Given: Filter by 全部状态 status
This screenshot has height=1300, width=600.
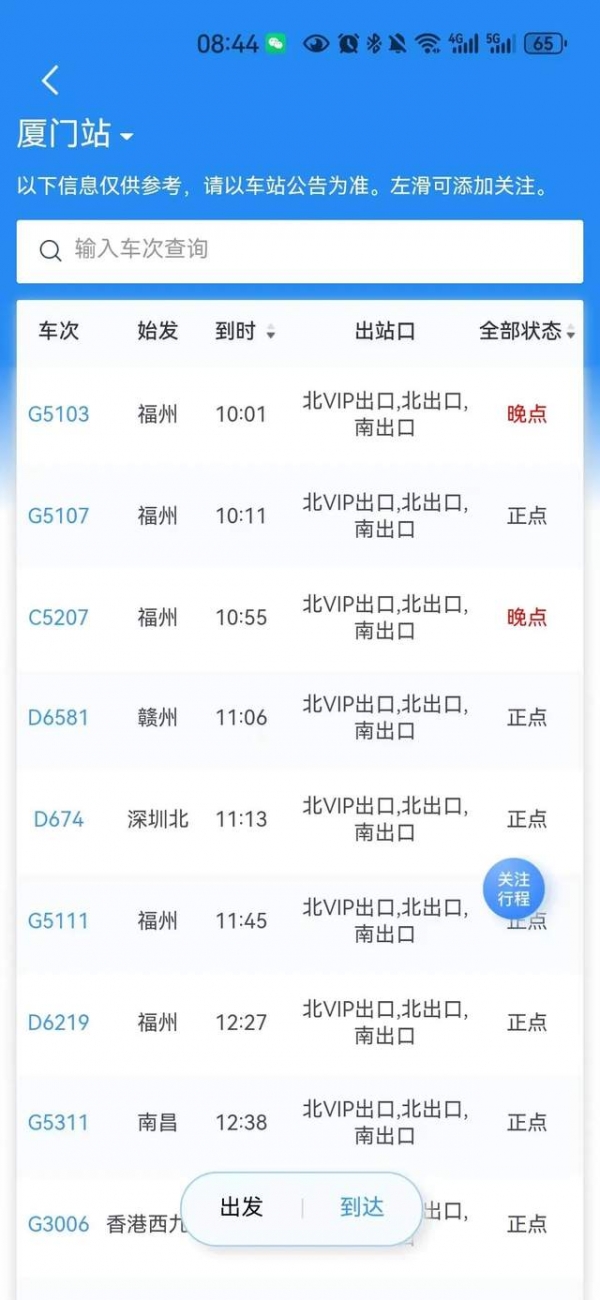Looking at the screenshot, I should (x=526, y=332).
